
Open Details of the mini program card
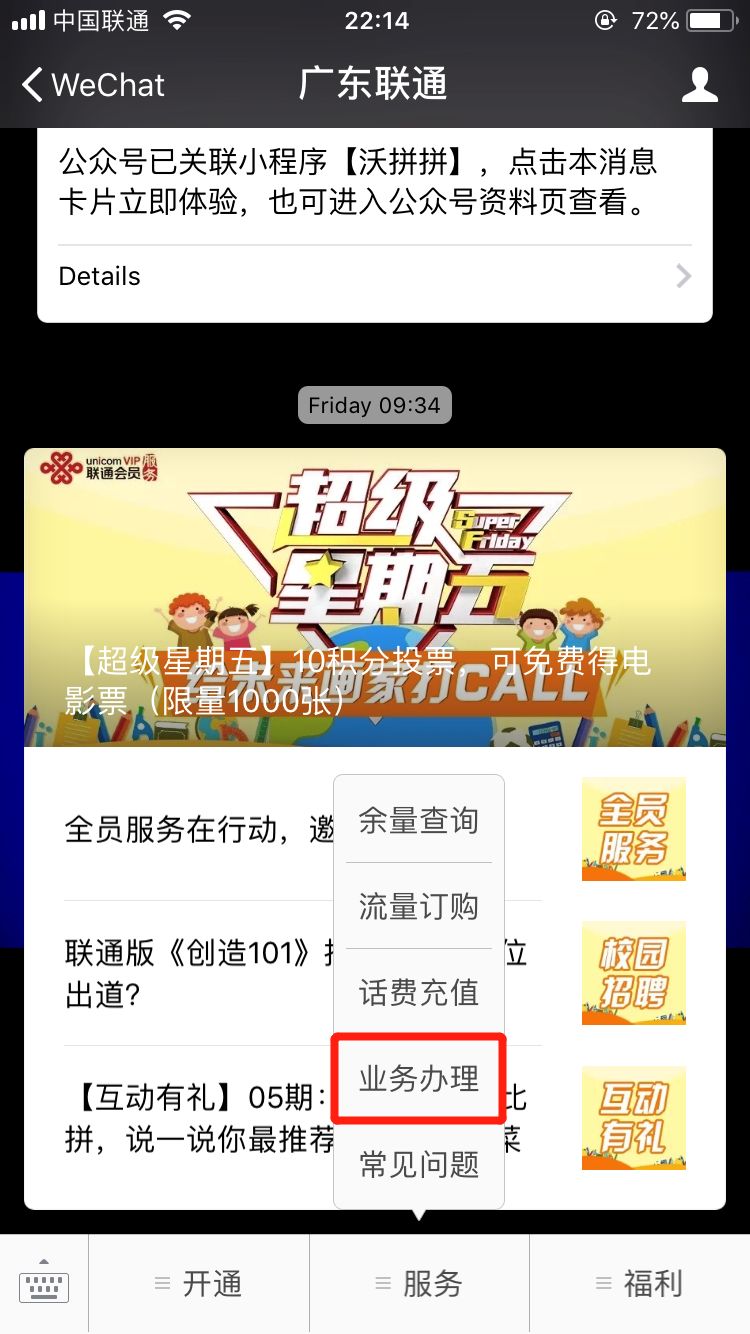coord(374,276)
